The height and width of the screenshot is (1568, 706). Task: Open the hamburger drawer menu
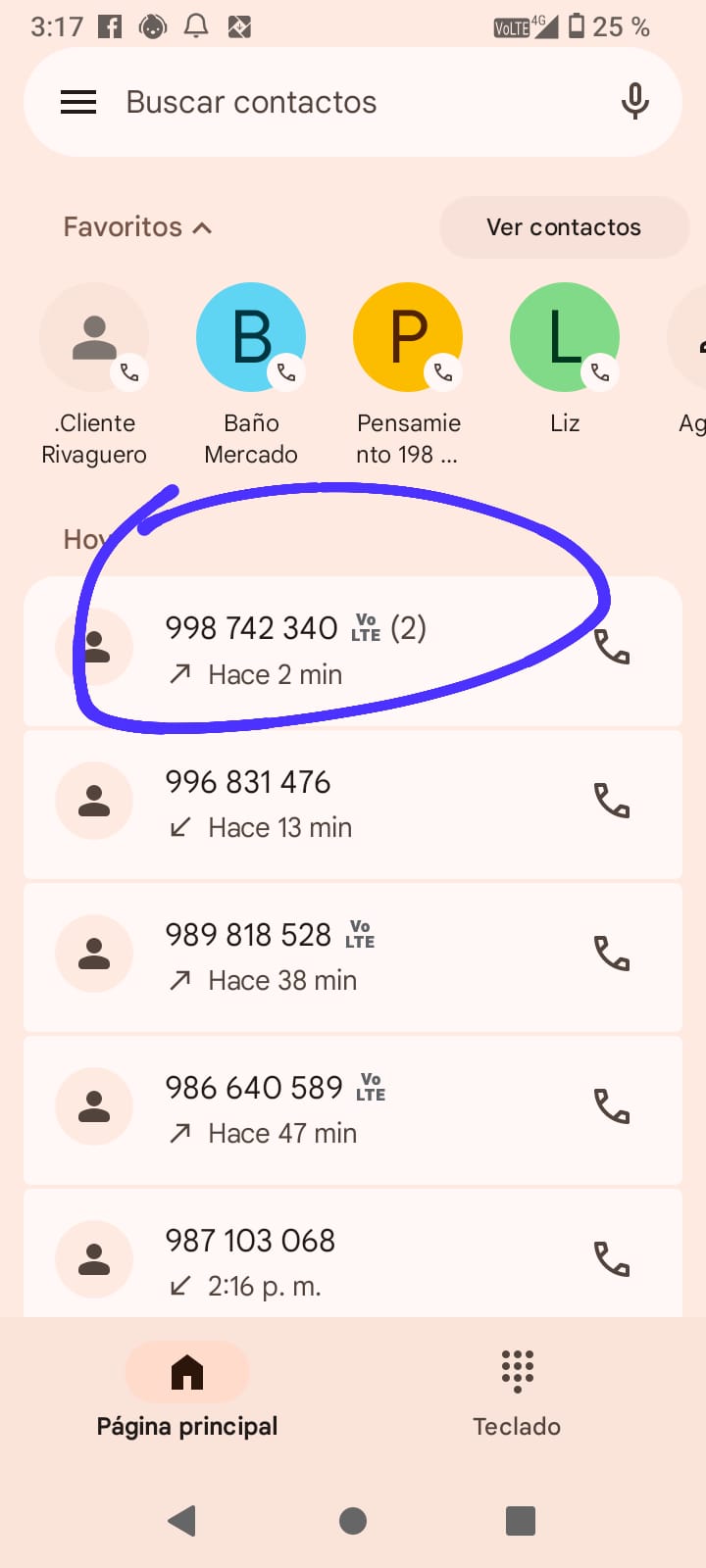(78, 102)
